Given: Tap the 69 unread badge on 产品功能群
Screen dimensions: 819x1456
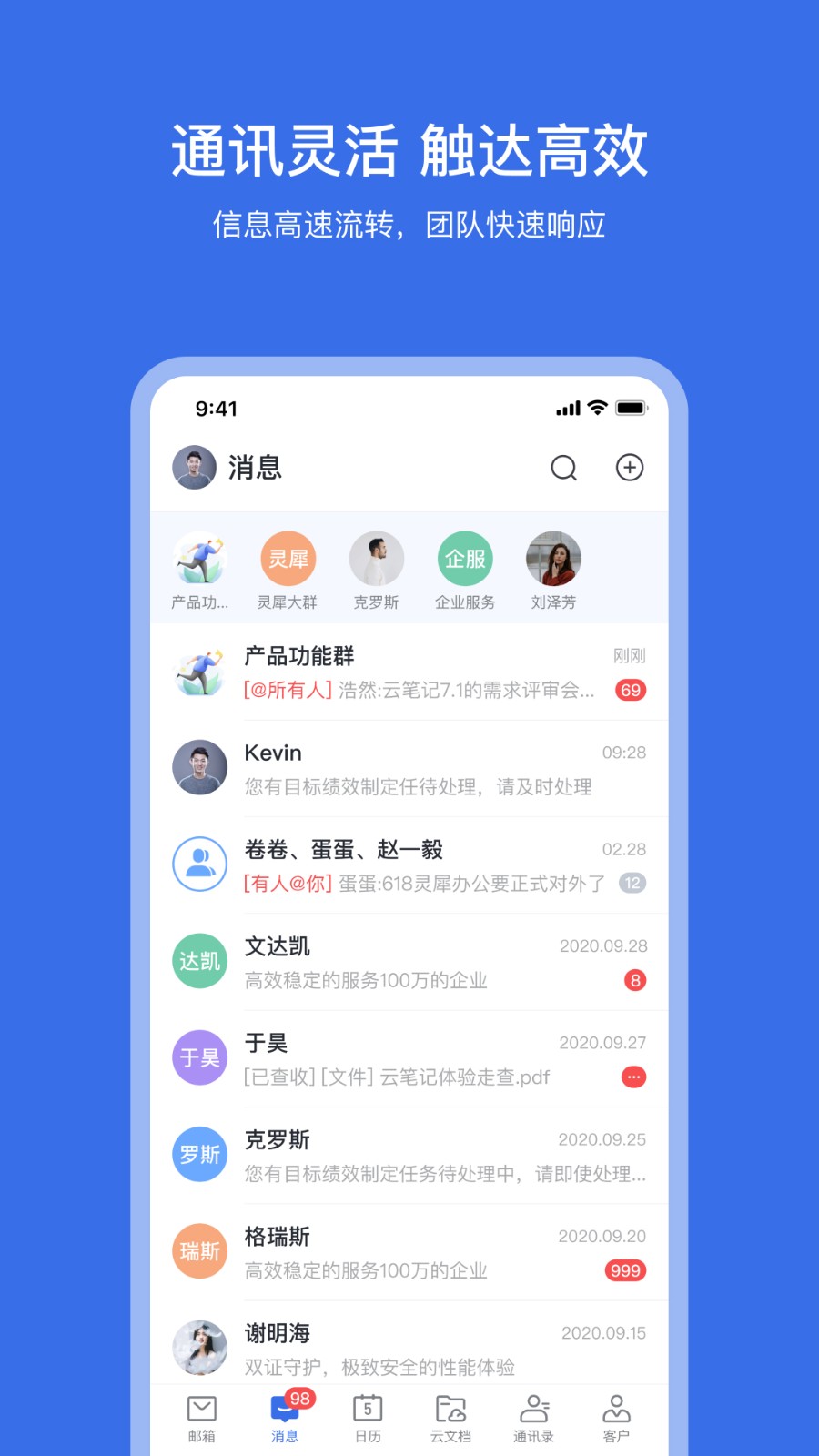Looking at the screenshot, I should tap(632, 691).
